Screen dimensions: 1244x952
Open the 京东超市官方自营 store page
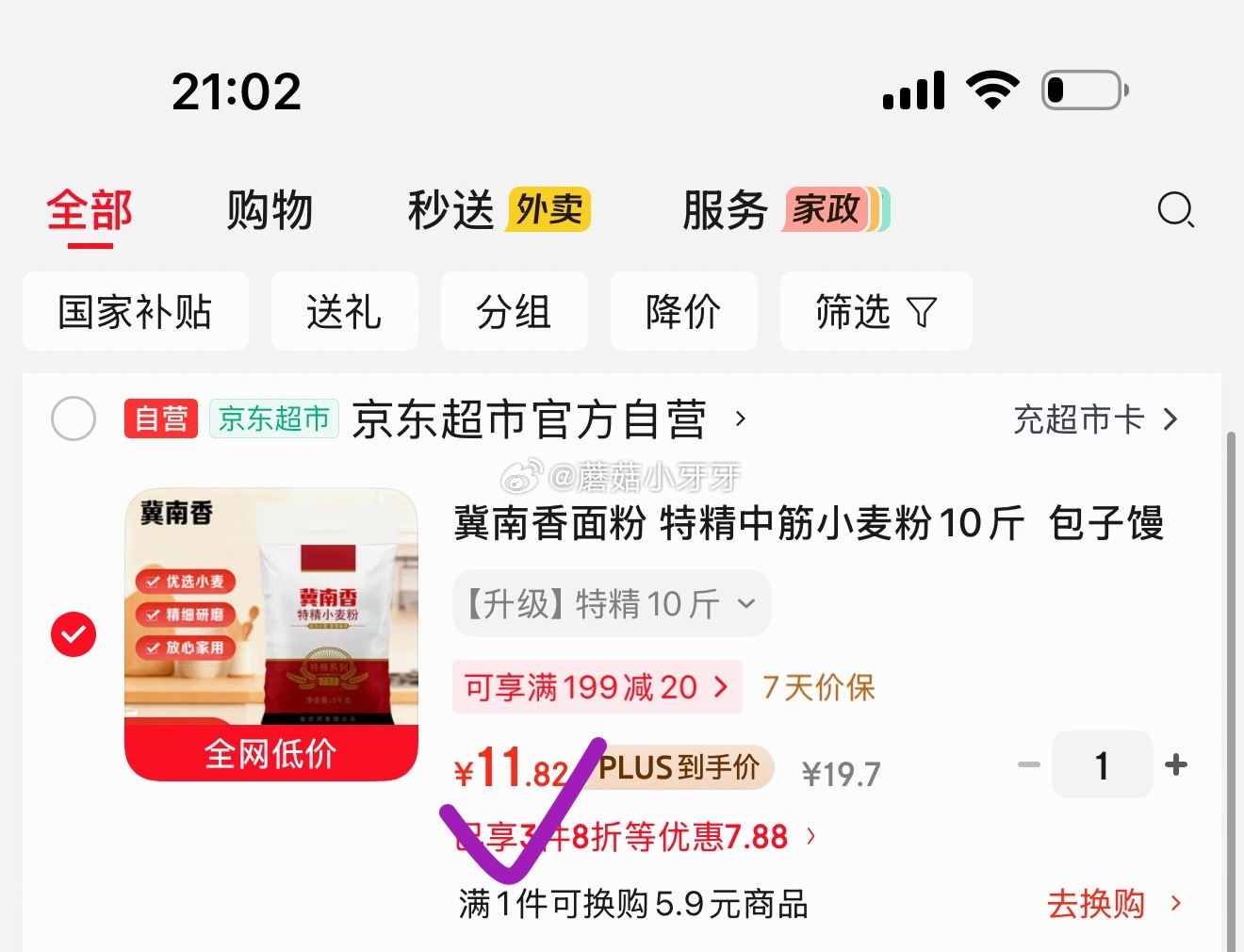pos(548,419)
